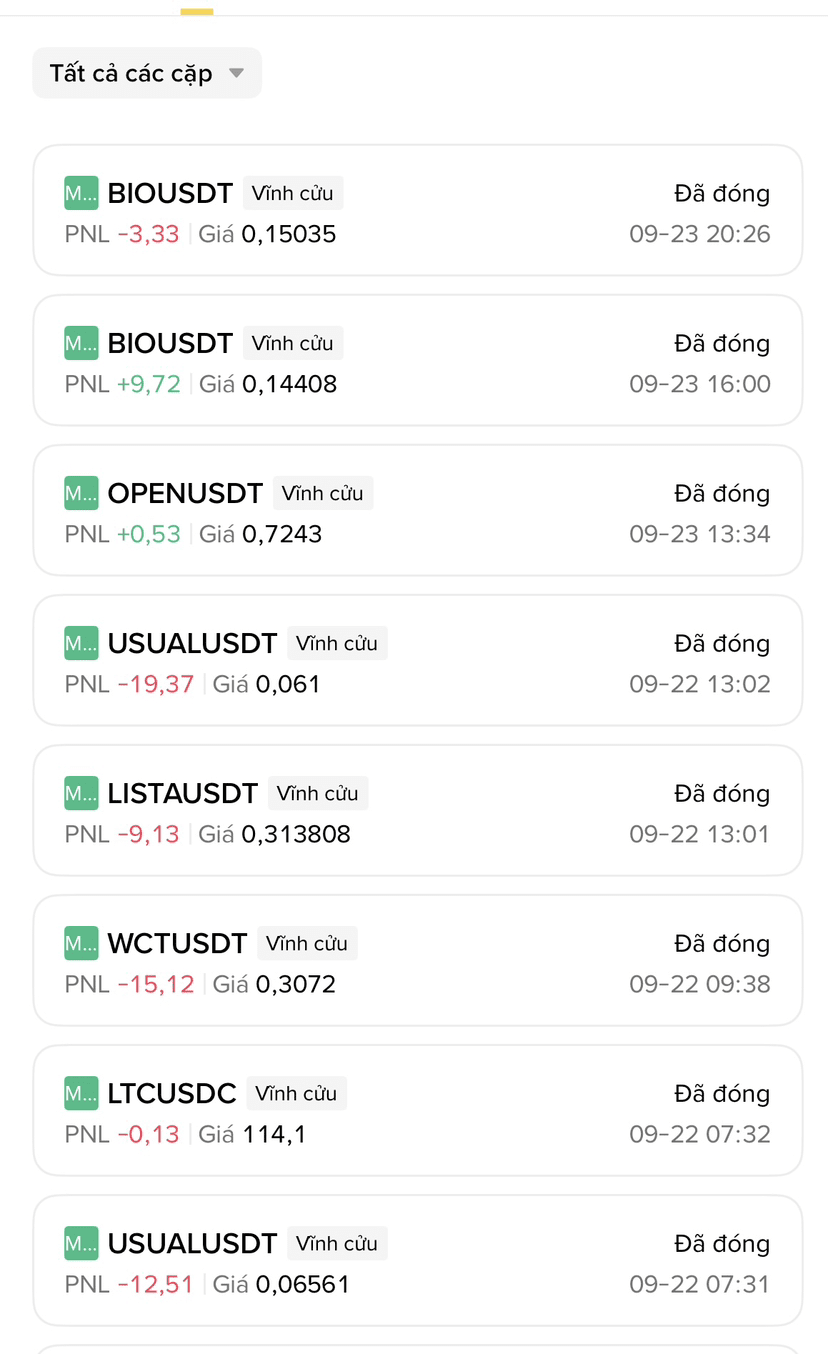Screen dimensions: 828x1354
Task: Open the USUALUSDT position closed at 07:31
Action: click(x=417, y=1260)
